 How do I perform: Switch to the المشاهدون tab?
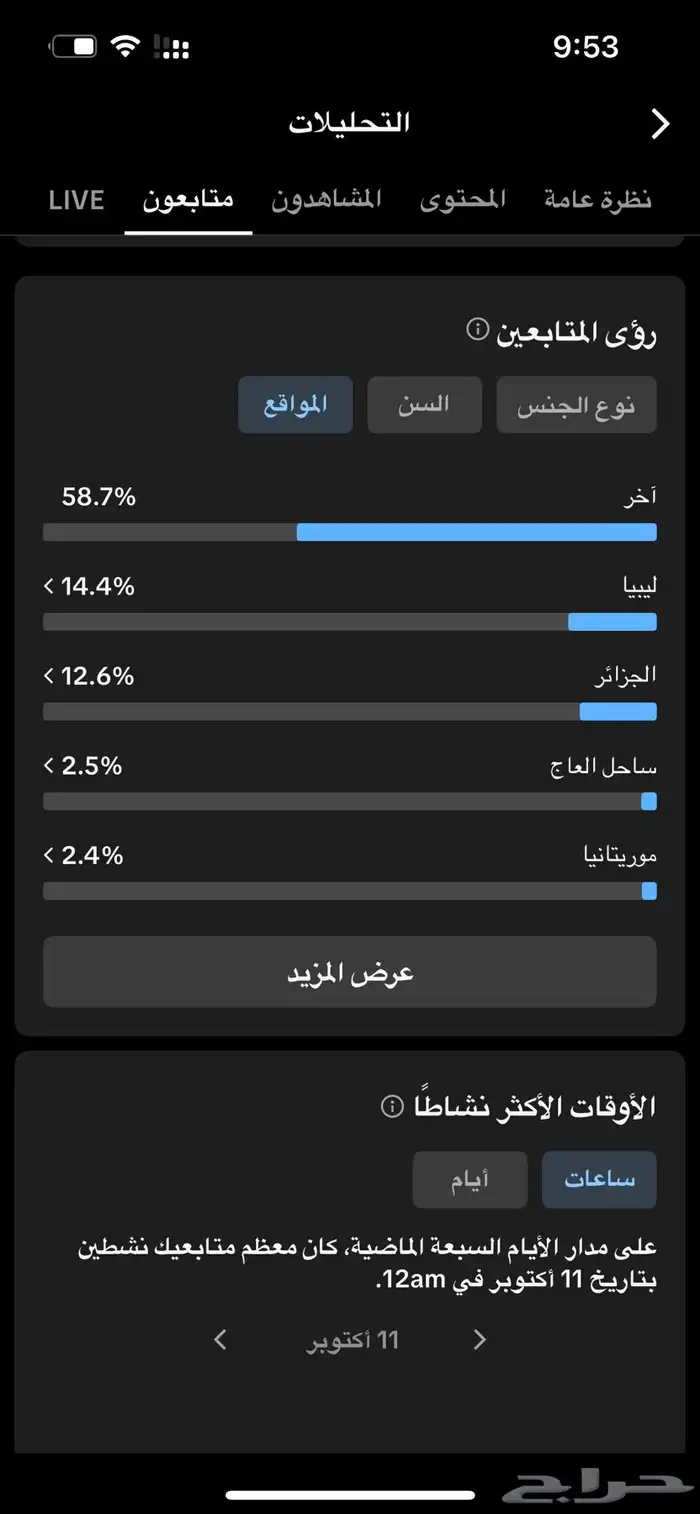click(x=326, y=199)
